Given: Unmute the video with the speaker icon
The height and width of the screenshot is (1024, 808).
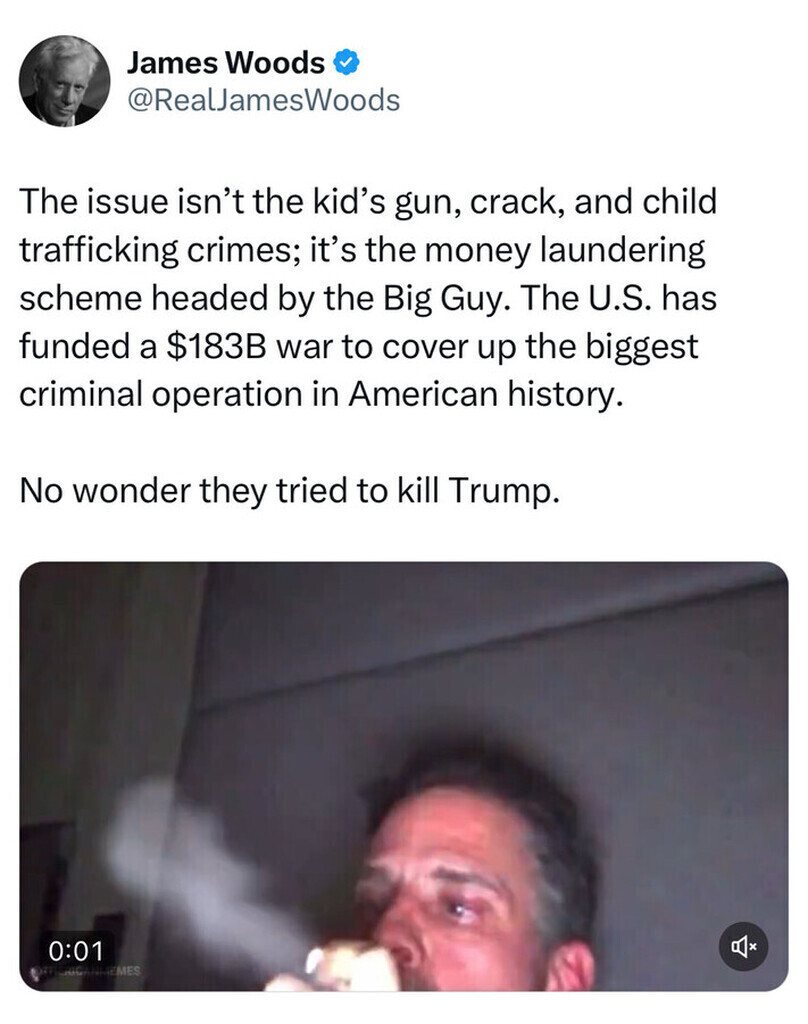Looking at the screenshot, I should (x=743, y=945).
